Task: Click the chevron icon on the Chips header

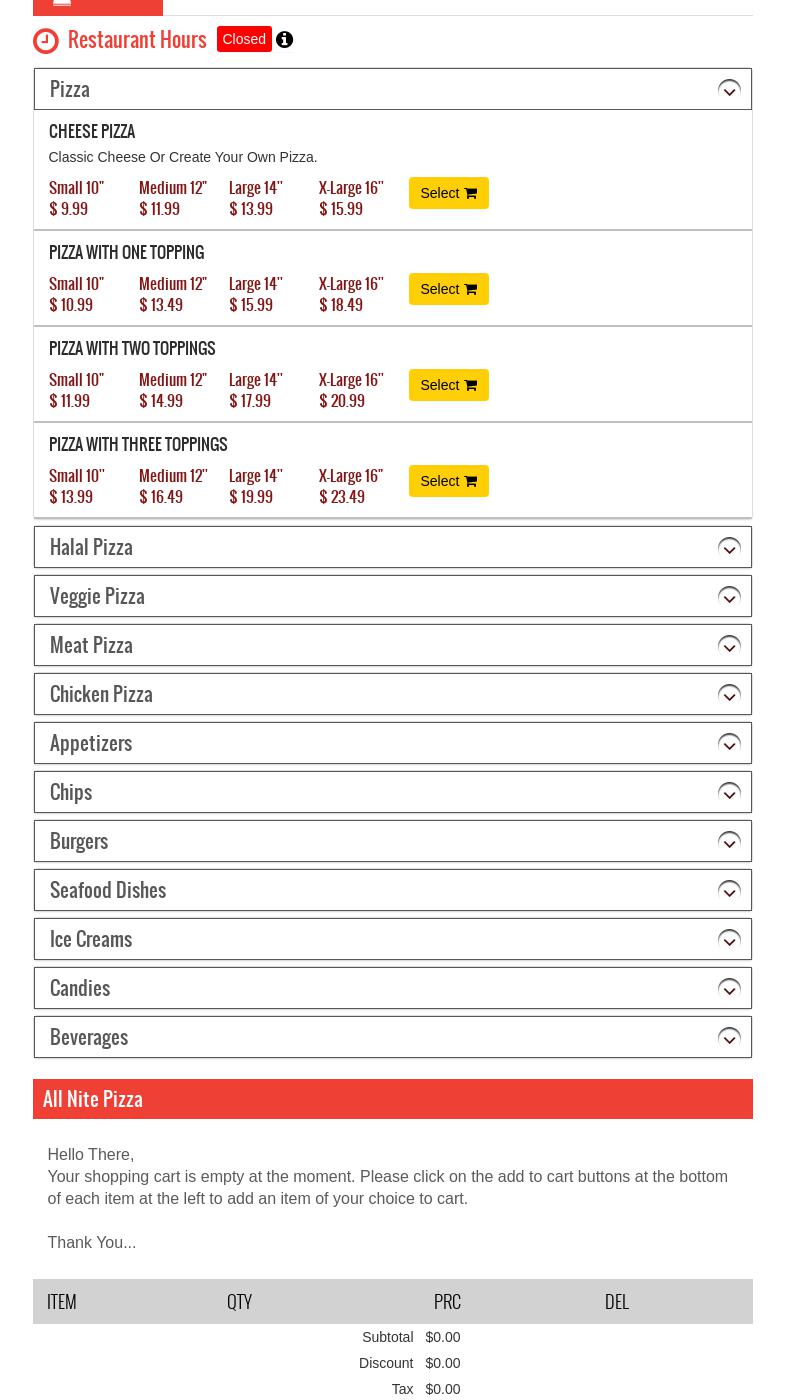Action: (x=729, y=791)
